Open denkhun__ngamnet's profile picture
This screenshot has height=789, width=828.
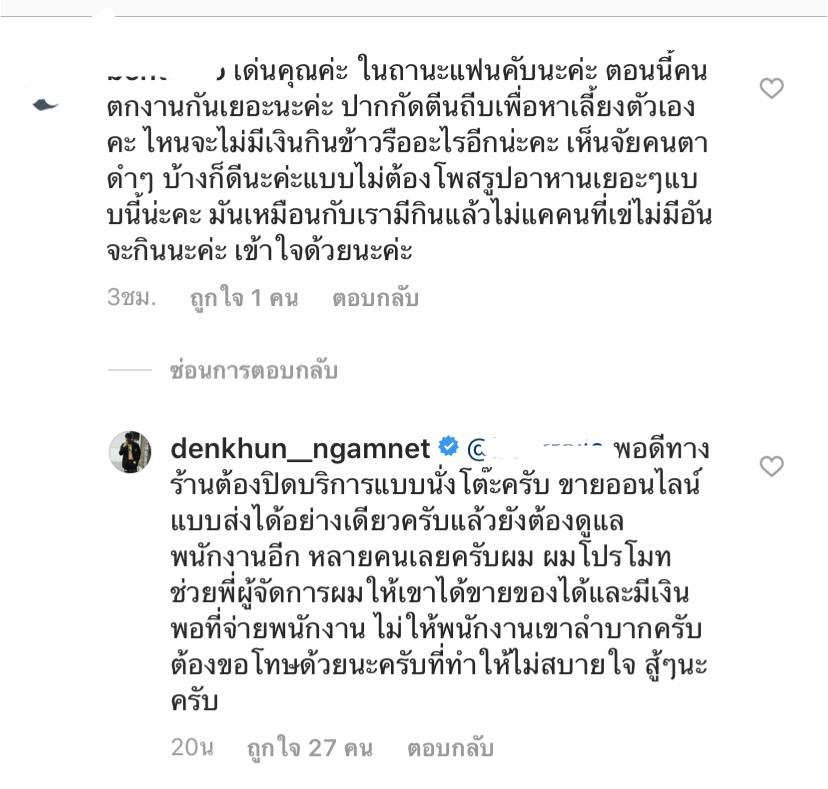[x=129, y=452]
